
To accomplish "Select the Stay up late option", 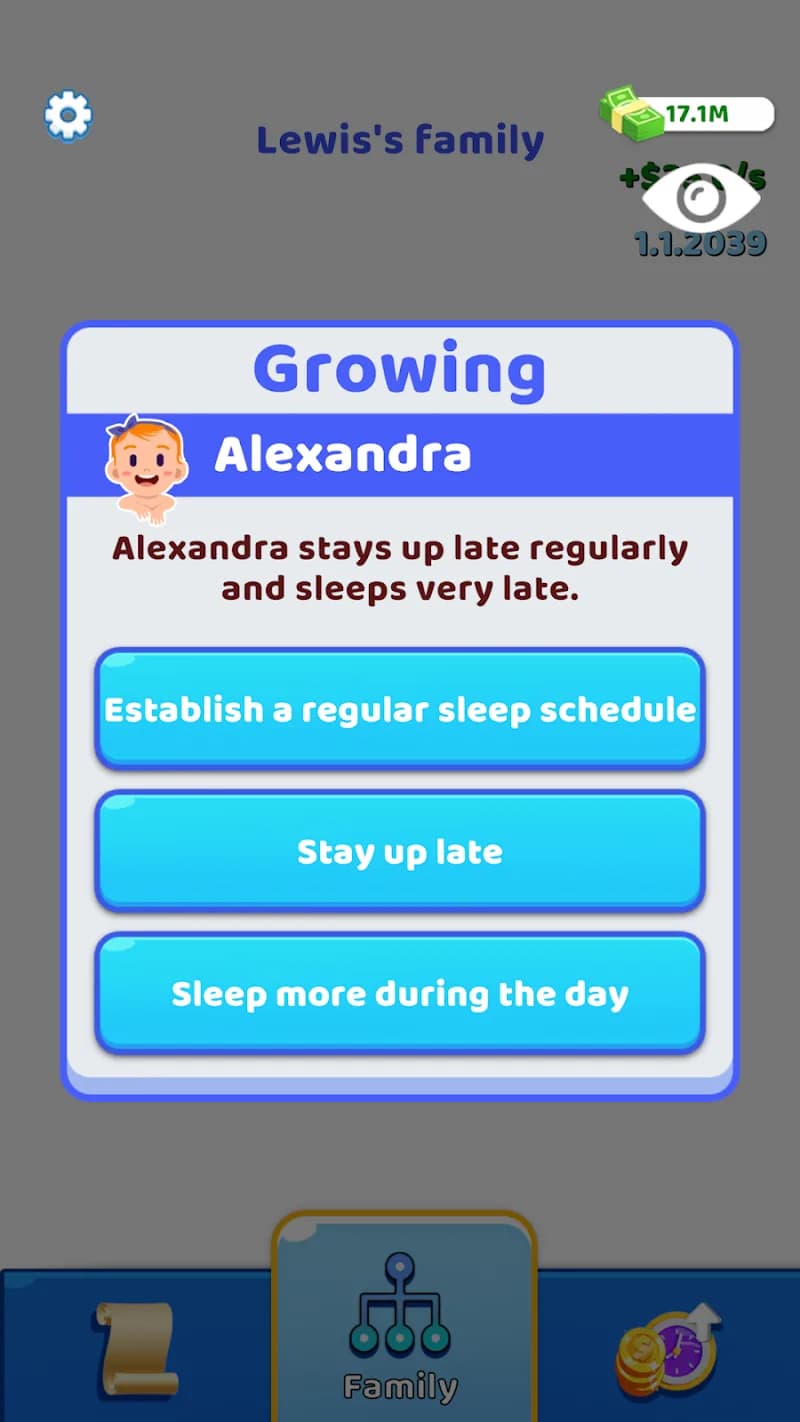I will (400, 852).
